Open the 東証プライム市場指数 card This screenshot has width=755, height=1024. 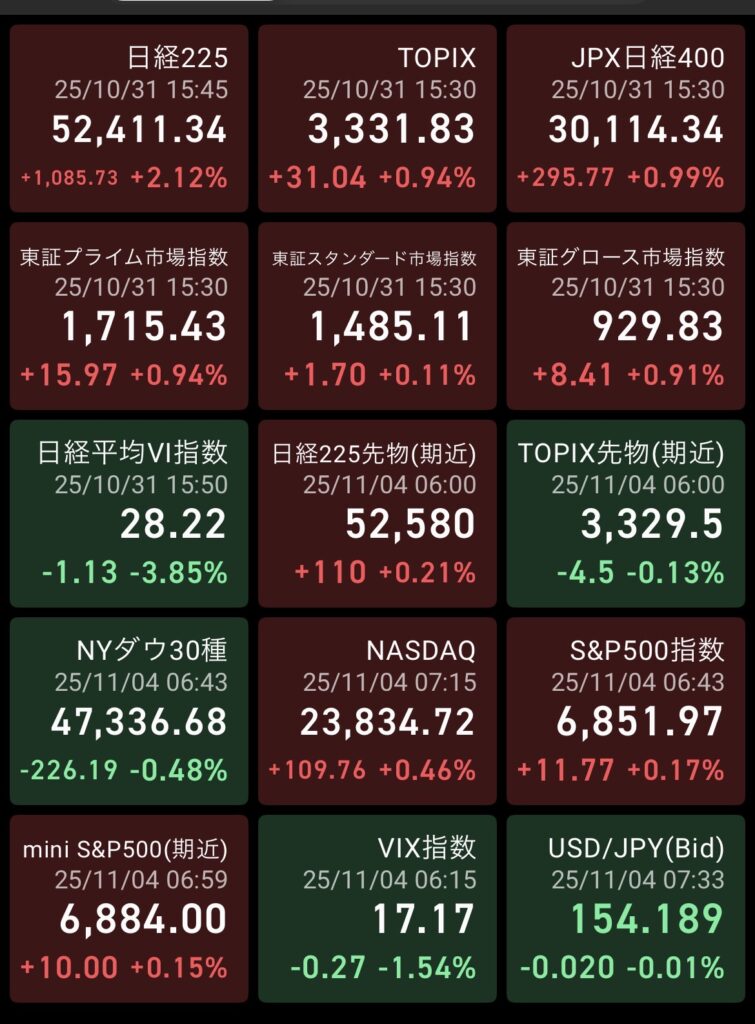point(127,316)
